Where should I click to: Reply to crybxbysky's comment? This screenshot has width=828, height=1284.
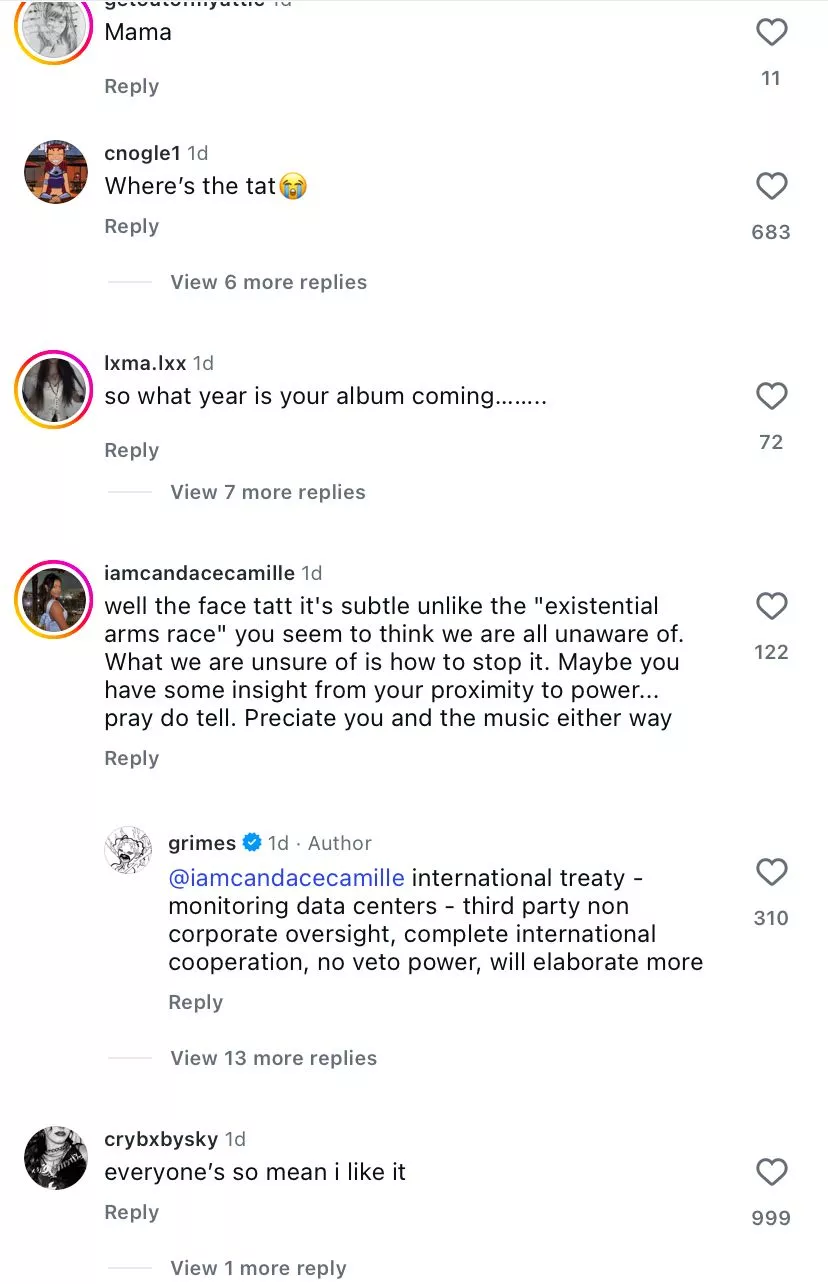[x=131, y=1213]
